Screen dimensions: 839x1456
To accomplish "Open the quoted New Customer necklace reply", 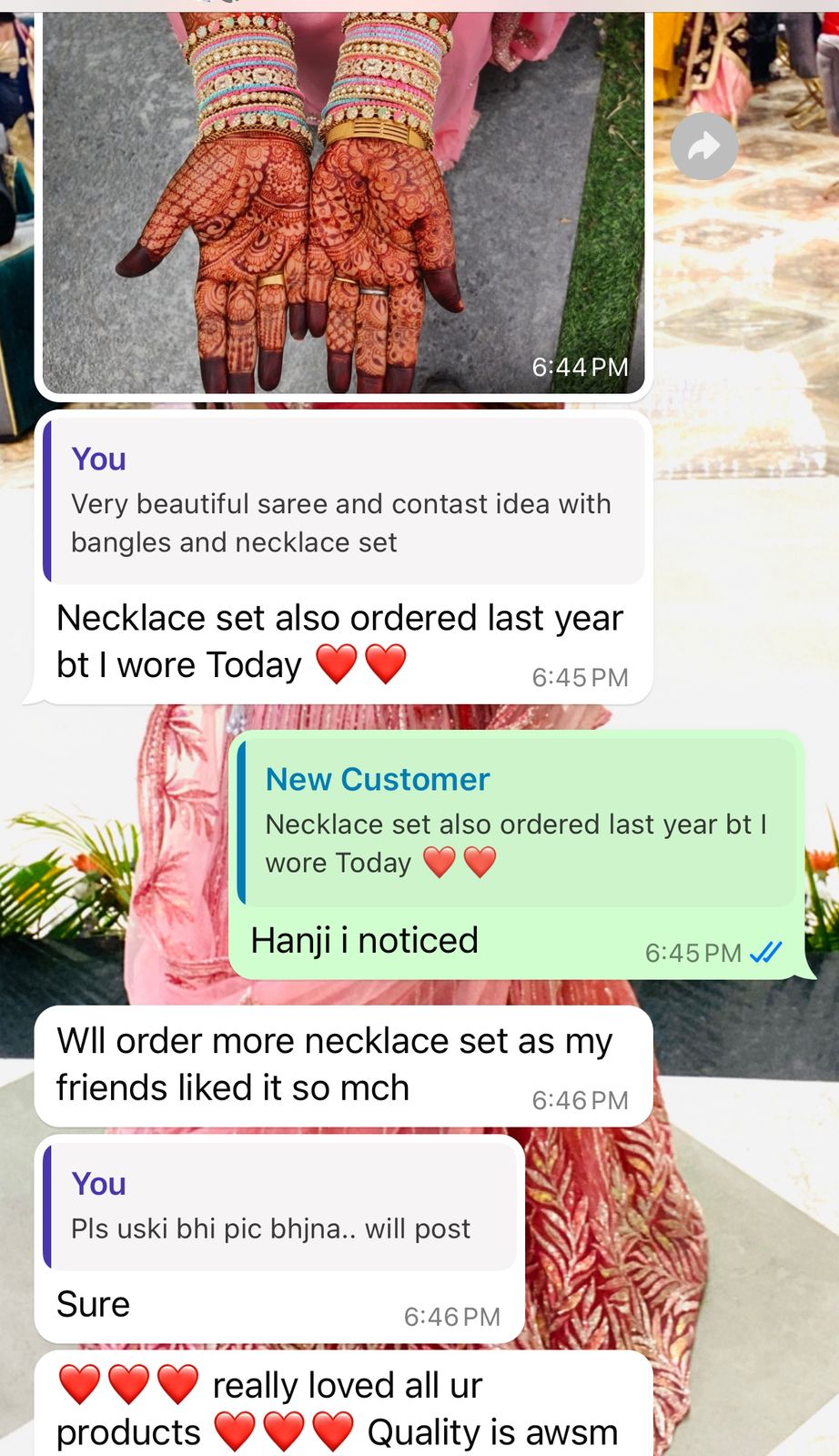I will point(517,822).
